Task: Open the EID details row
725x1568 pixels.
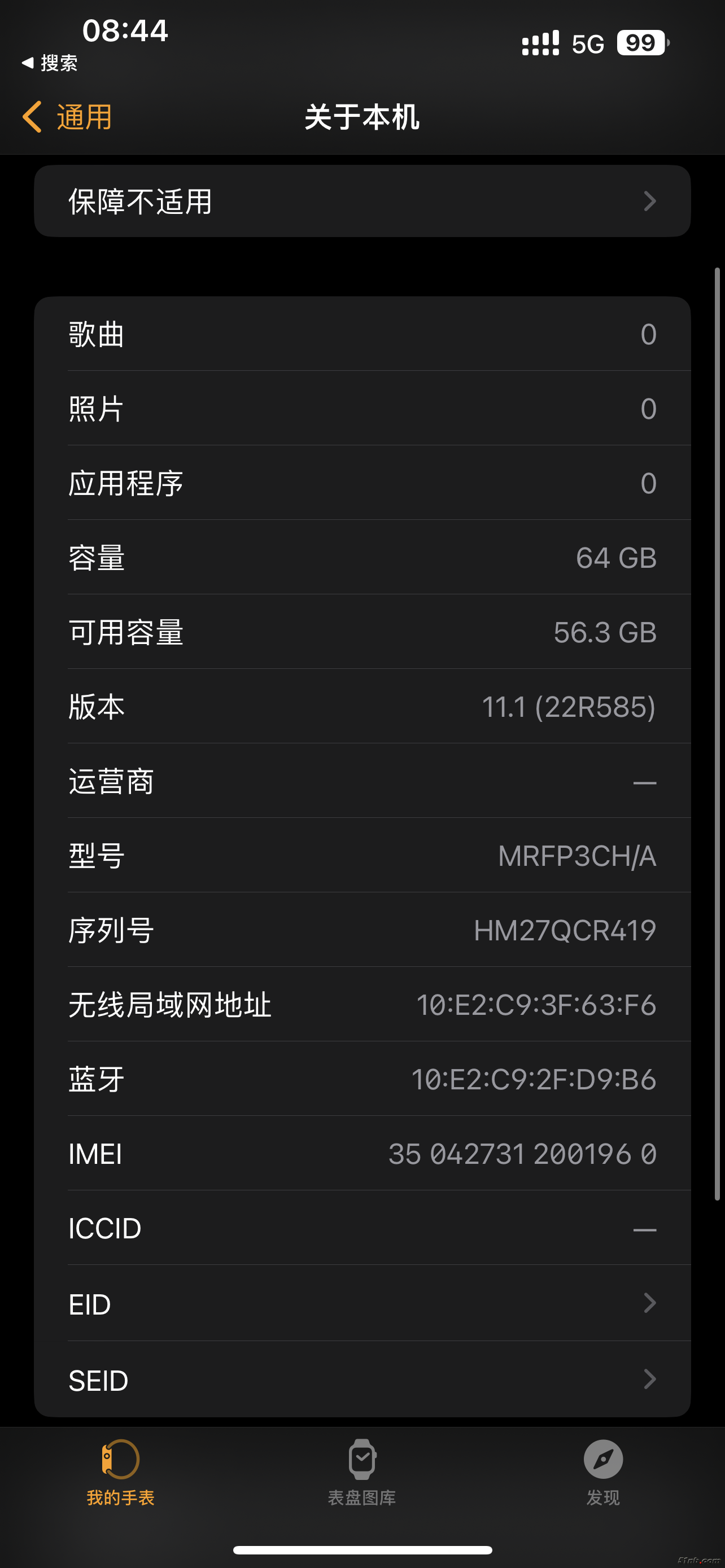Action: pyautogui.click(x=362, y=1304)
